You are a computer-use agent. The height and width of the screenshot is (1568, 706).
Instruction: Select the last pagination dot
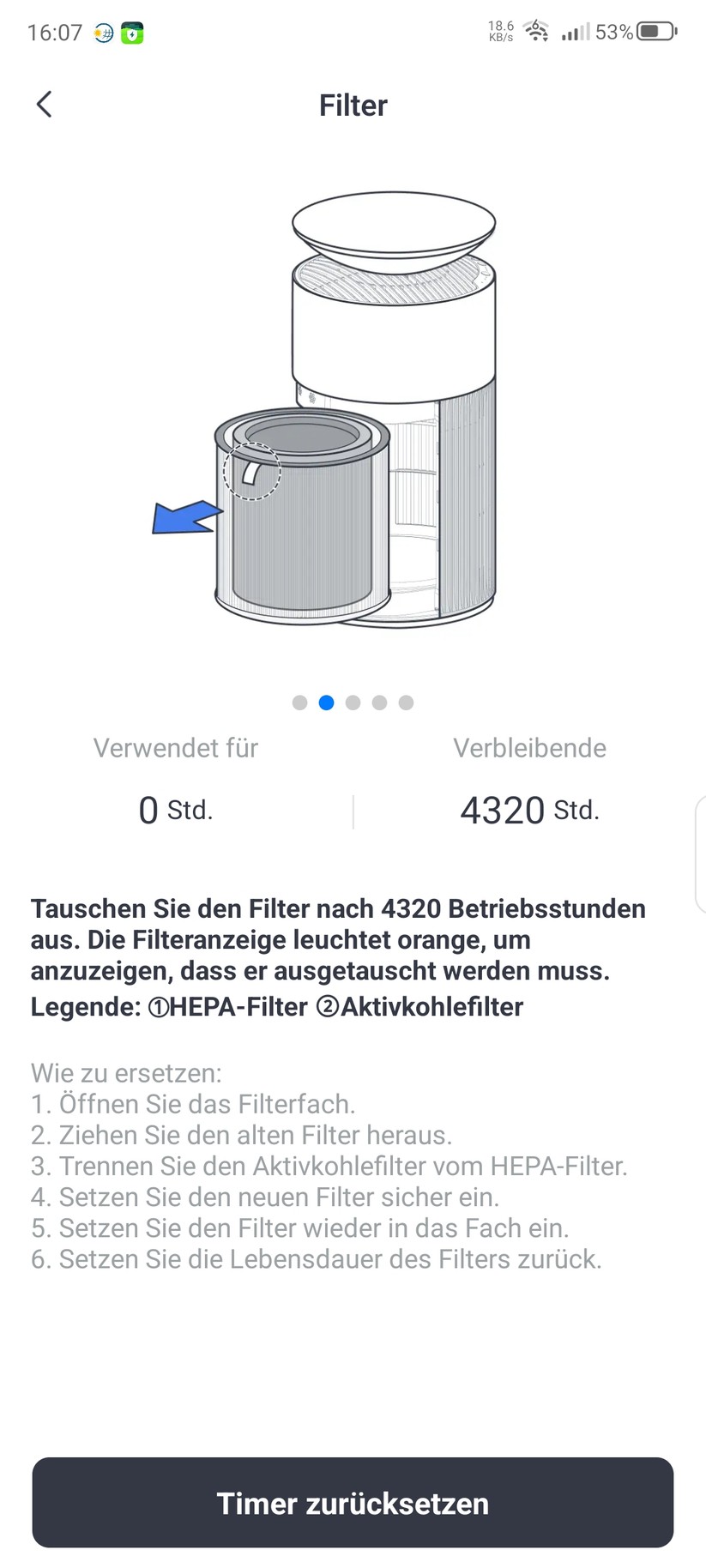coord(406,702)
